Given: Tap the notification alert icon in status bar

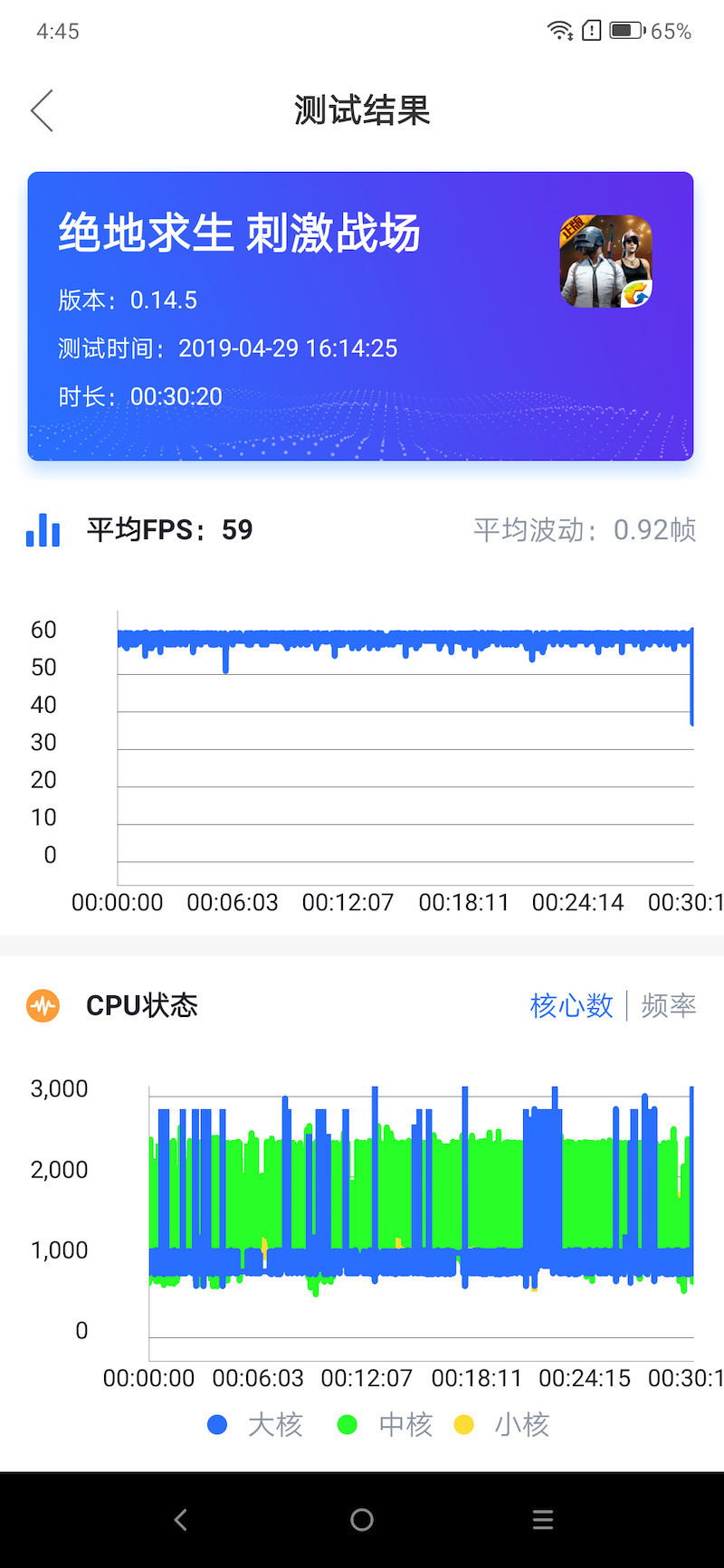Looking at the screenshot, I should [593, 30].
